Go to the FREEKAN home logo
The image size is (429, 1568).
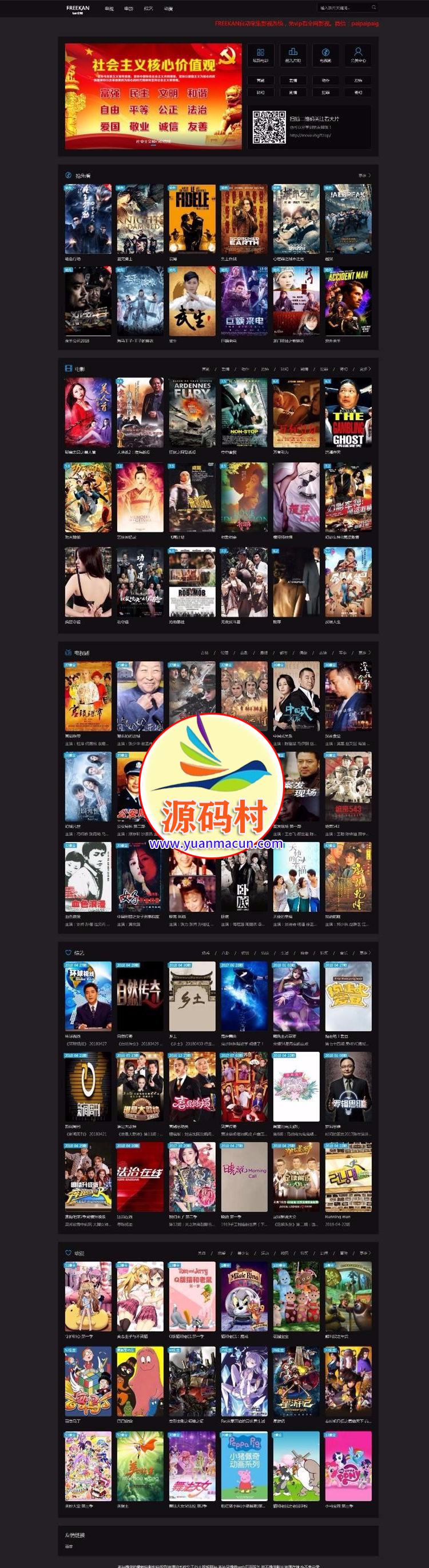pyautogui.click(x=78, y=9)
